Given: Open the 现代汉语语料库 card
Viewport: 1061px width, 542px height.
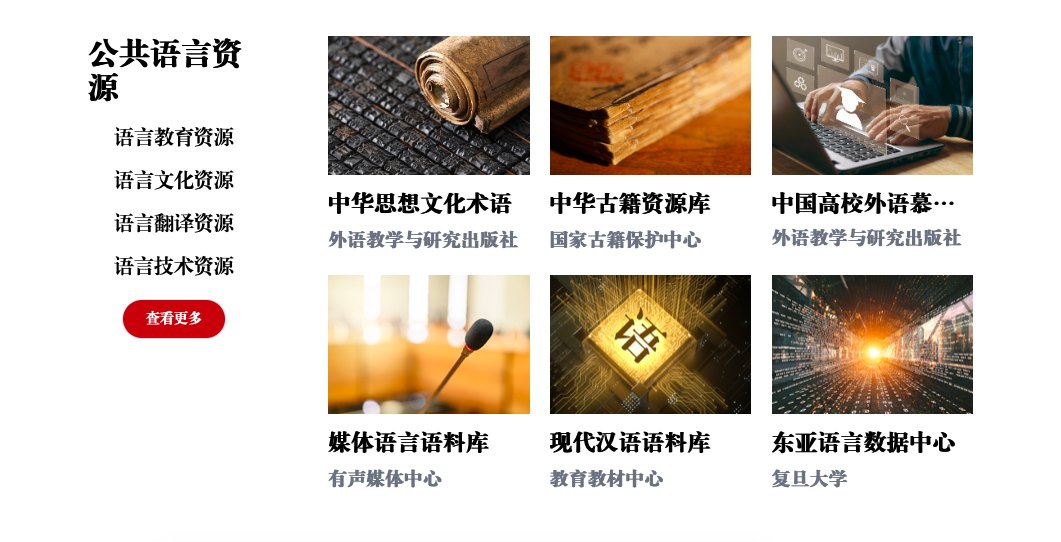Looking at the screenshot, I should point(650,345).
